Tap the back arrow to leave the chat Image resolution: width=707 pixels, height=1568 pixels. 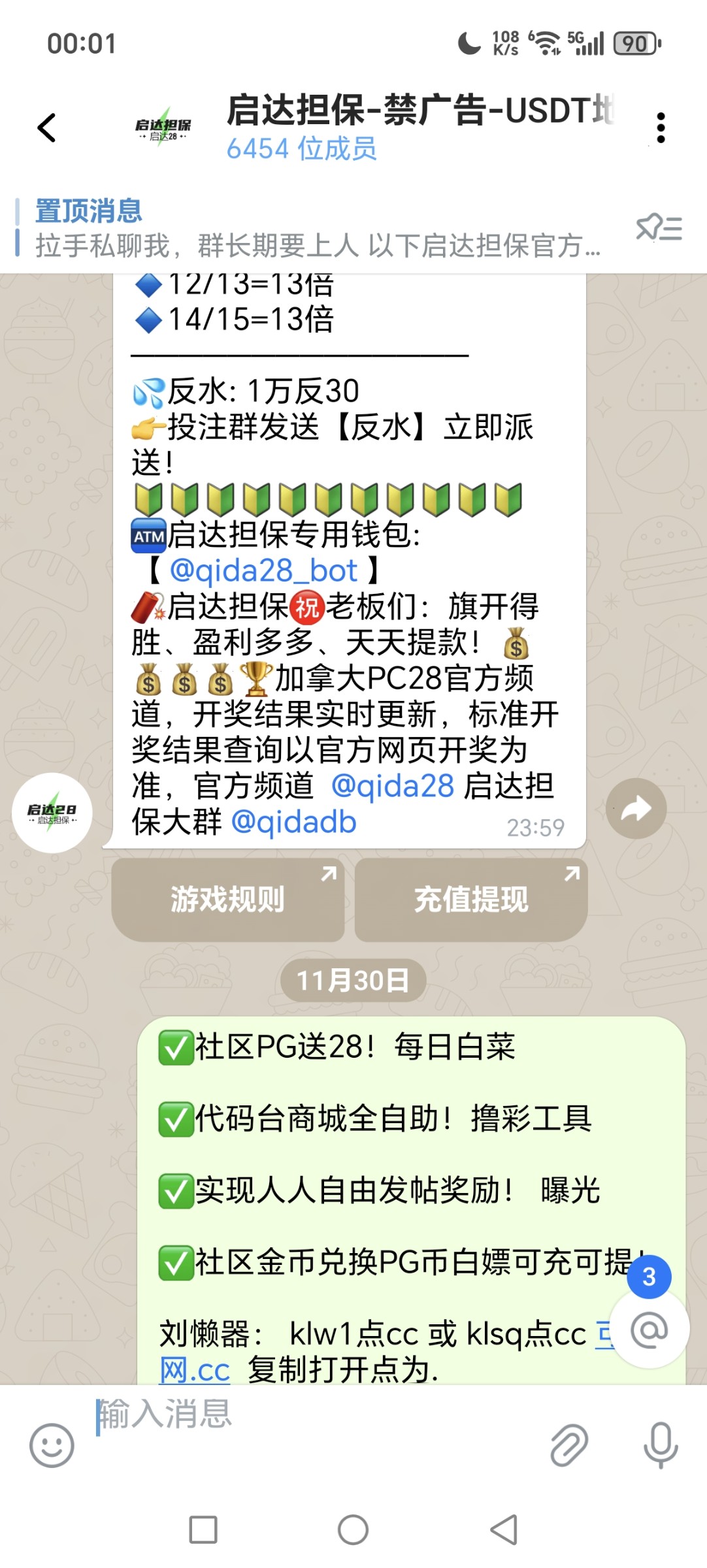point(46,127)
